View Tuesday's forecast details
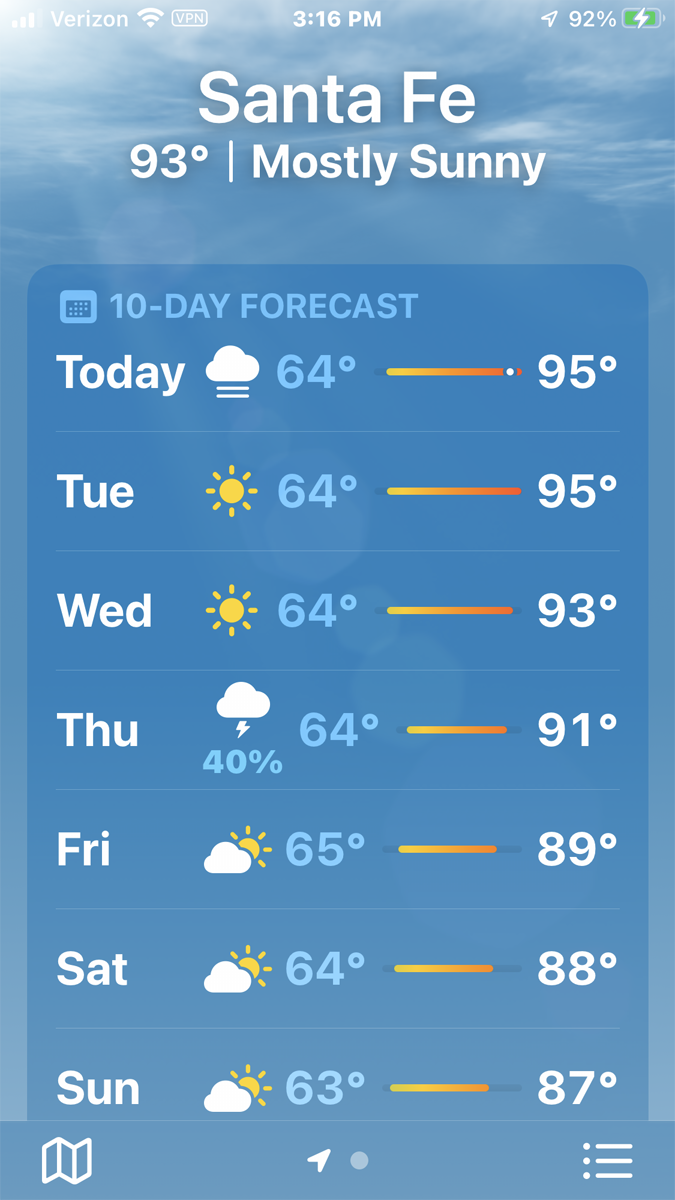The height and width of the screenshot is (1200, 675). click(x=337, y=491)
